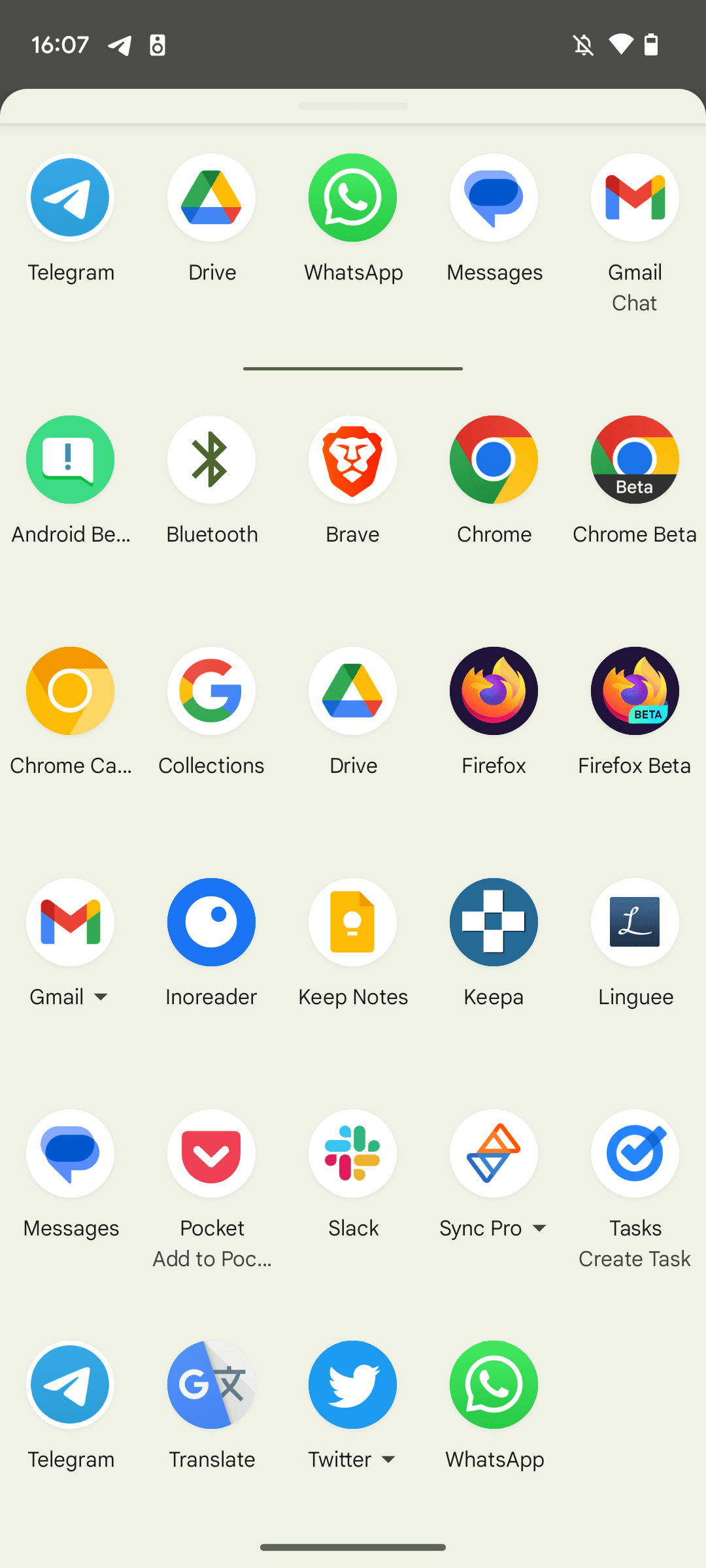Open the Bluetooth app
This screenshot has height=1568, width=706.
pos(211,460)
